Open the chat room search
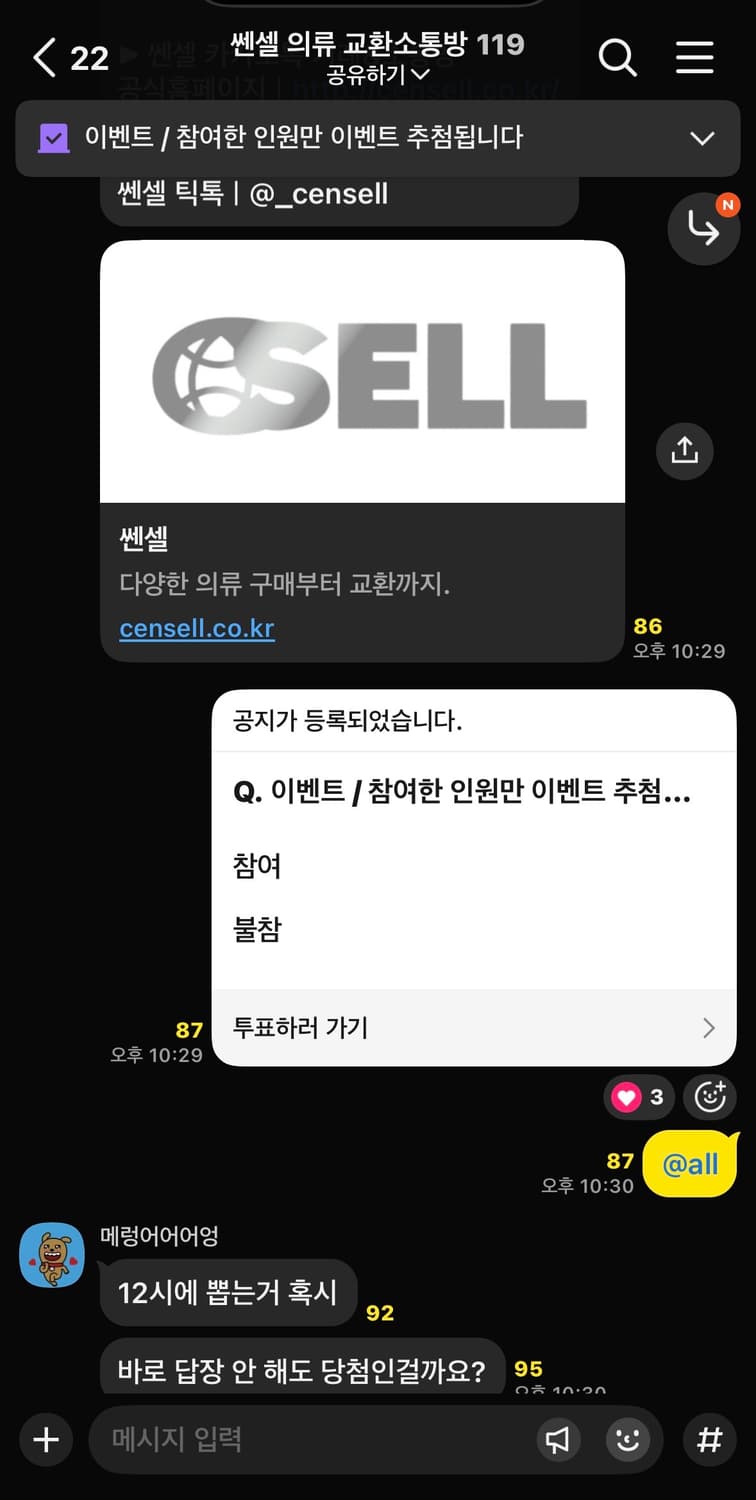This screenshot has height=1500, width=756. [618, 58]
